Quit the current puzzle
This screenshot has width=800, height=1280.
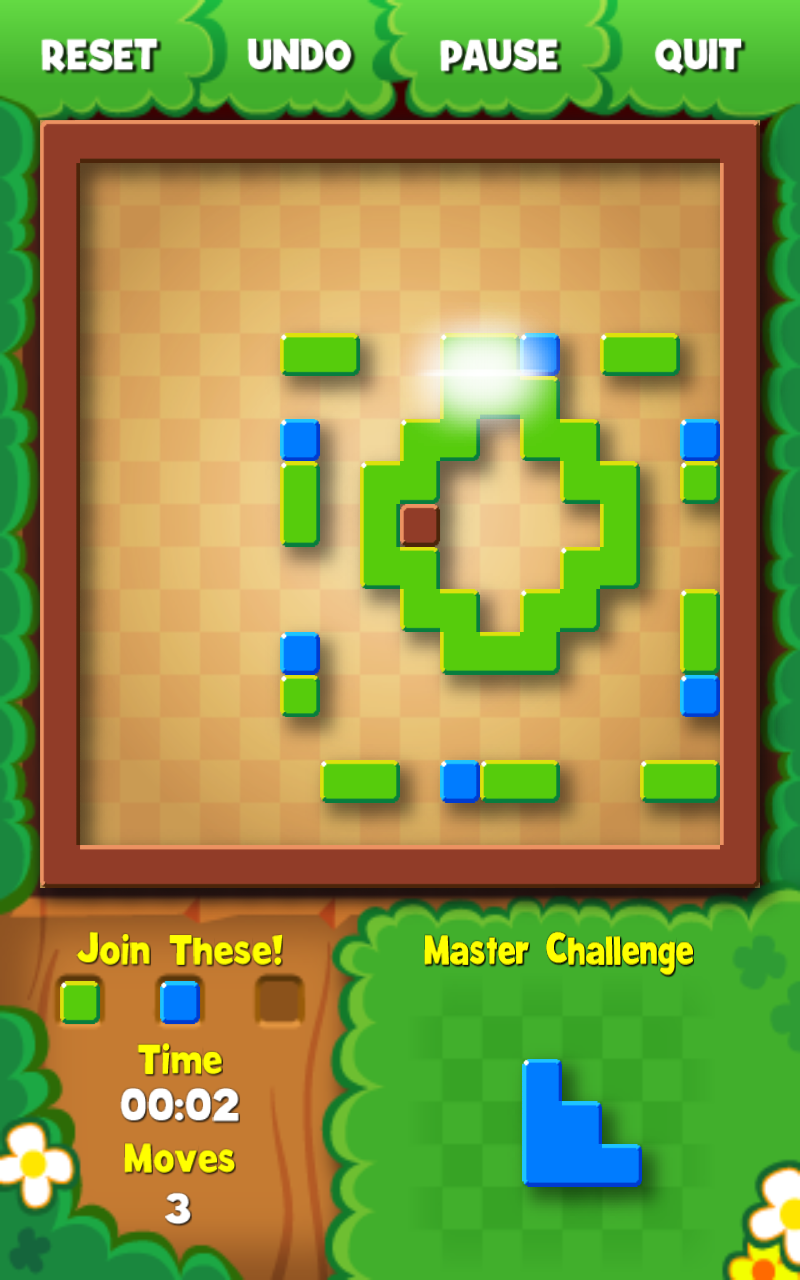tap(698, 56)
